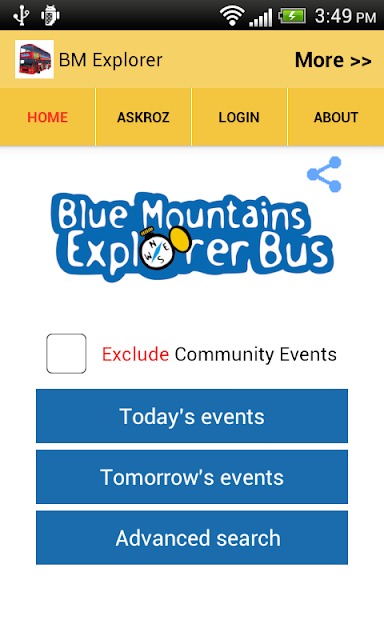
Task: Open the ASKROZ tab
Action: (143, 117)
